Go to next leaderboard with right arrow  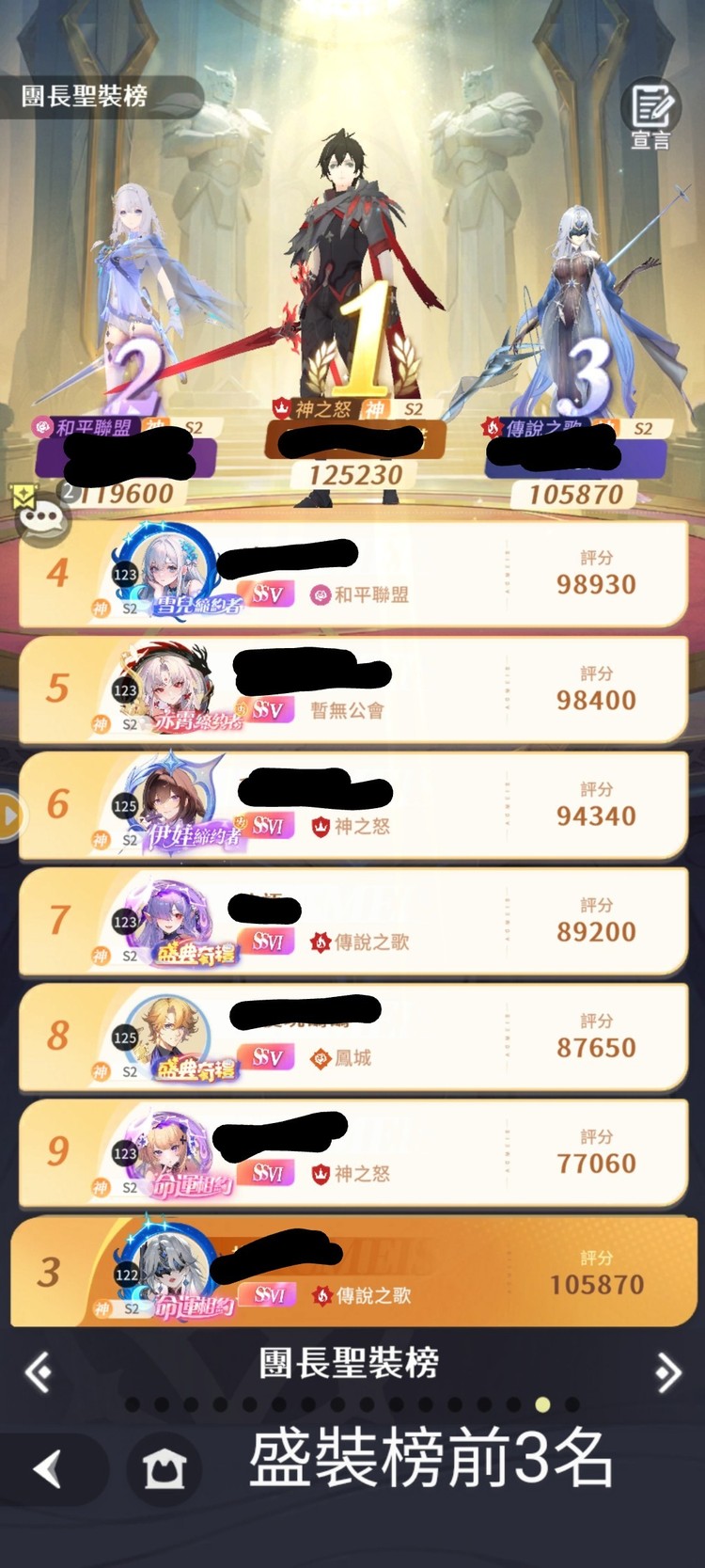tap(667, 1372)
